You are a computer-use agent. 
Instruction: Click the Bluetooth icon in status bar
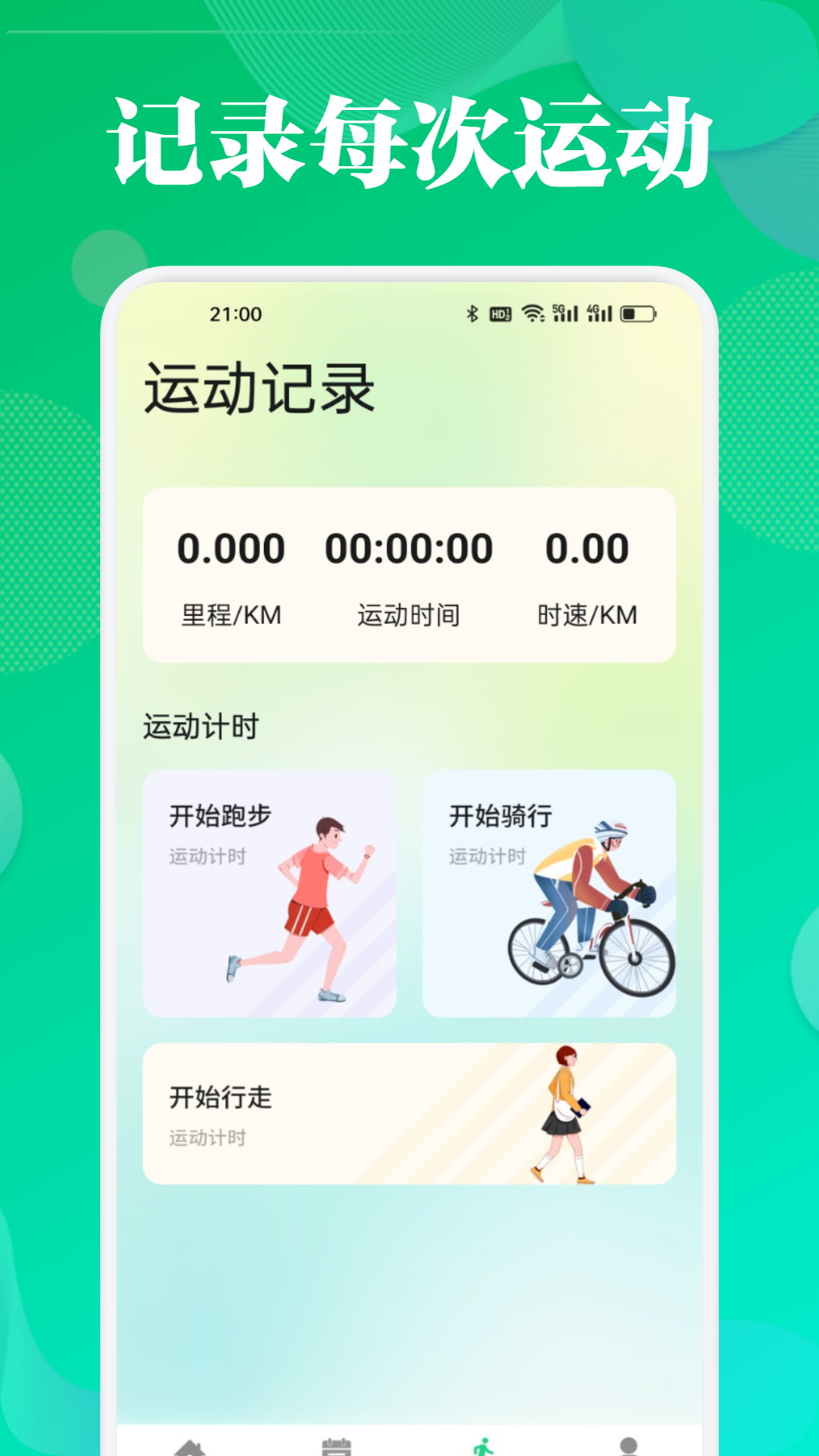click(472, 313)
